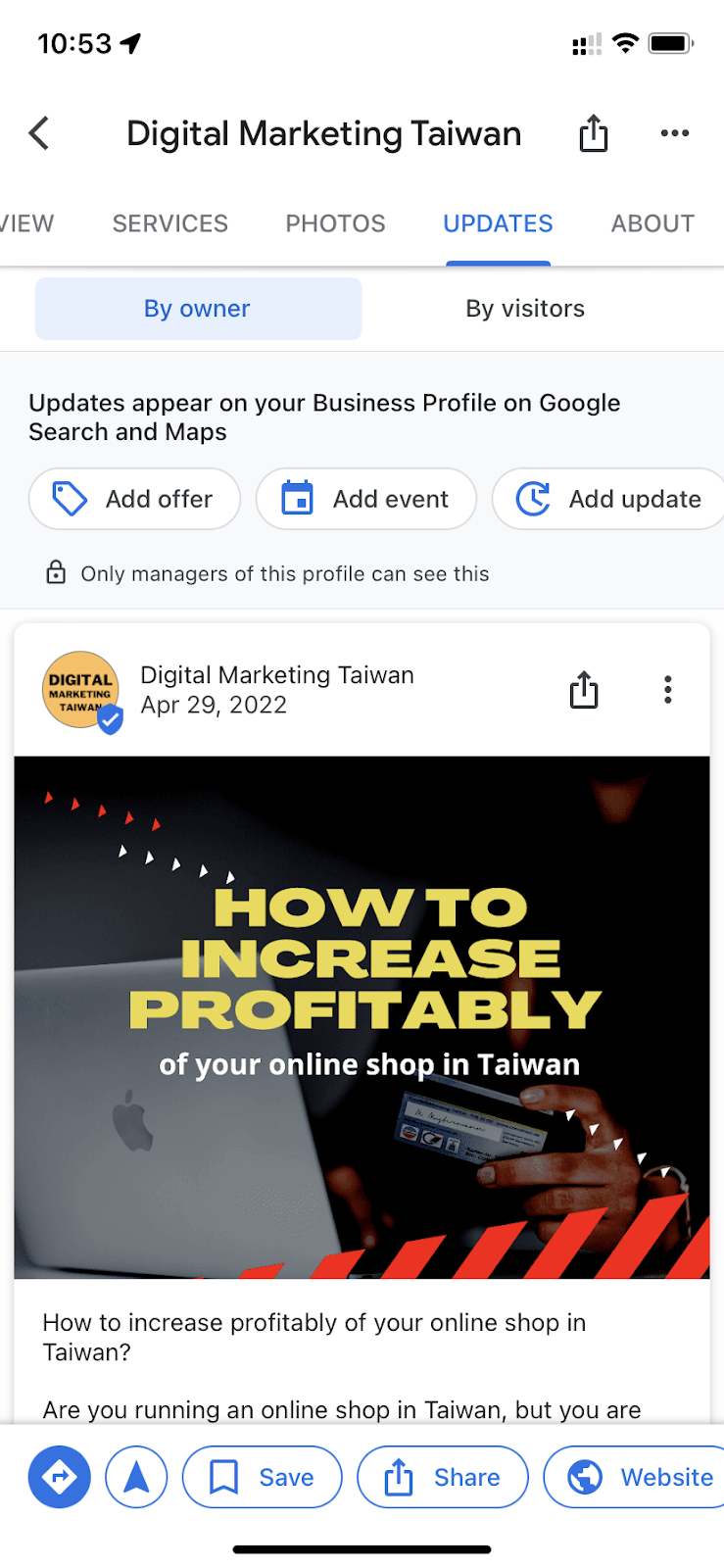Open the header overflow menu

(x=674, y=133)
